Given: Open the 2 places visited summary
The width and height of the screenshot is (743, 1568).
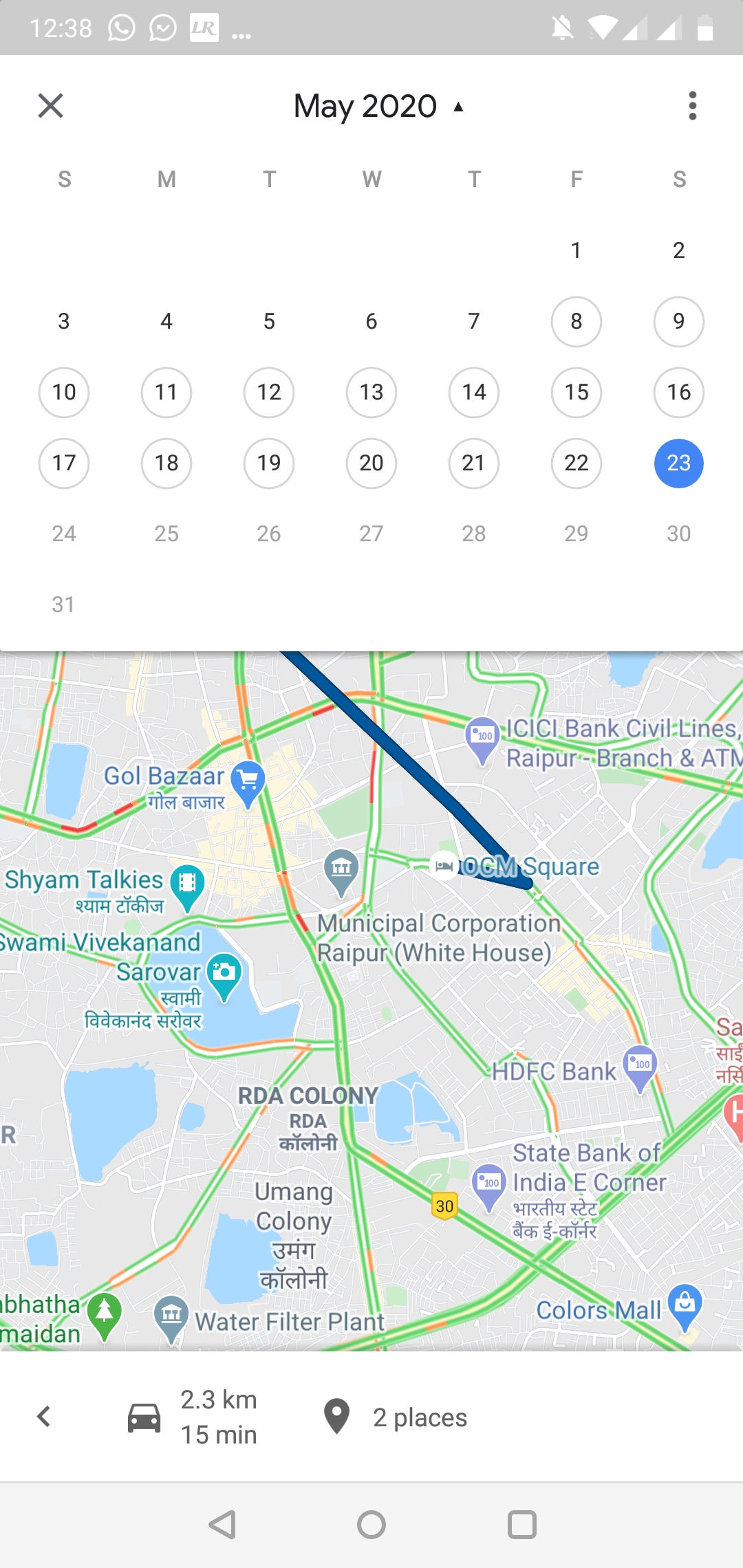Looking at the screenshot, I should click(x=395, y=1417).
